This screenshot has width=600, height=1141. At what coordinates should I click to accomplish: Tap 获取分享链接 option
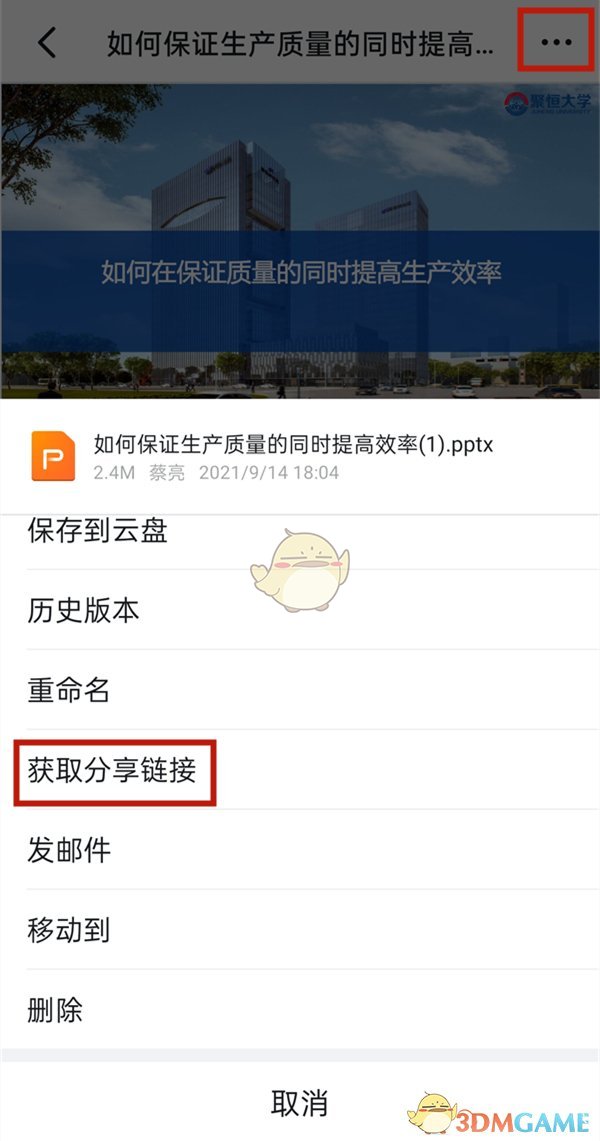[x=112, y=771]
